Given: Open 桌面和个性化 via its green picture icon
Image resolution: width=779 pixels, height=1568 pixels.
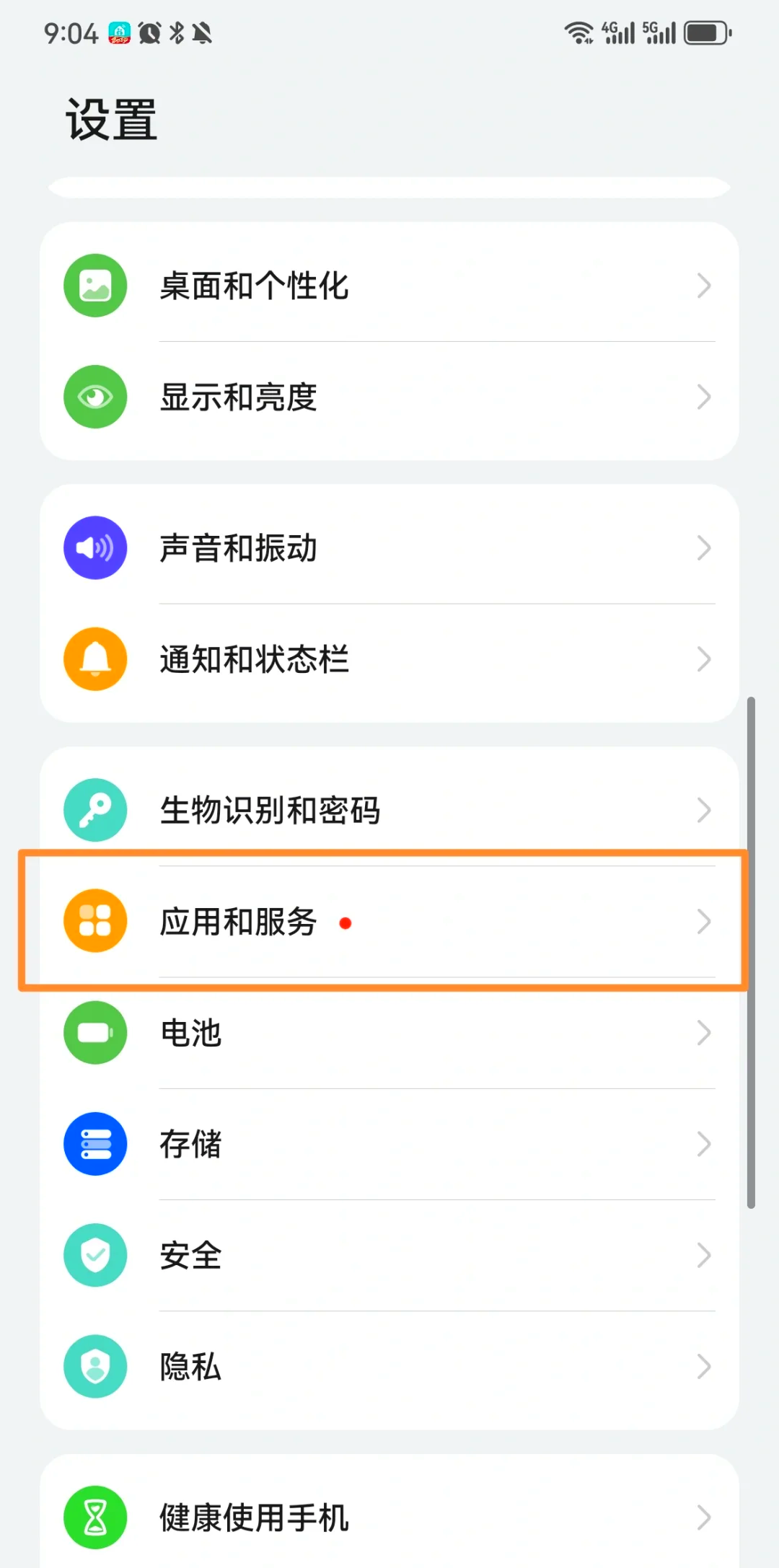Looking at the screenshot, I should point(94,285).
